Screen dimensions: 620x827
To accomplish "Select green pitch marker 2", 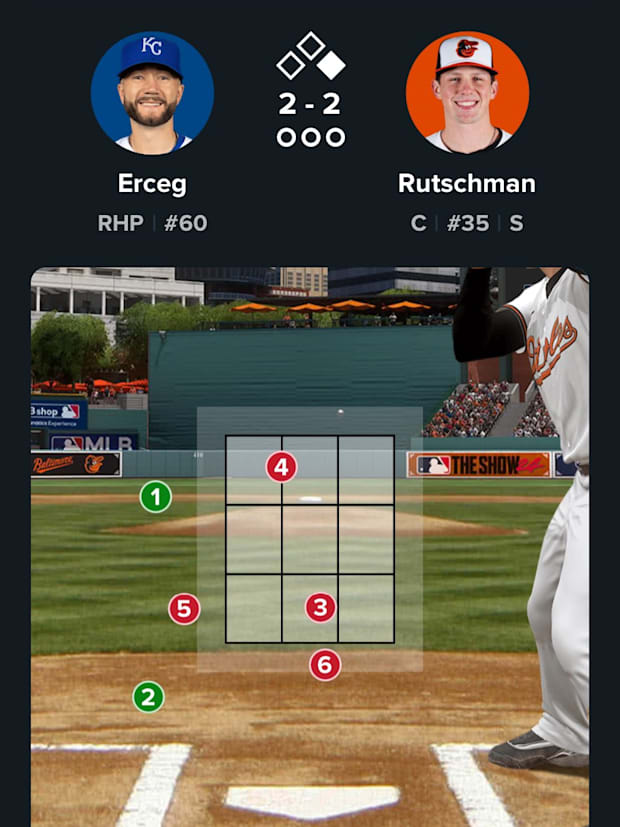I will pyautogui.click(x=148, y=697).
